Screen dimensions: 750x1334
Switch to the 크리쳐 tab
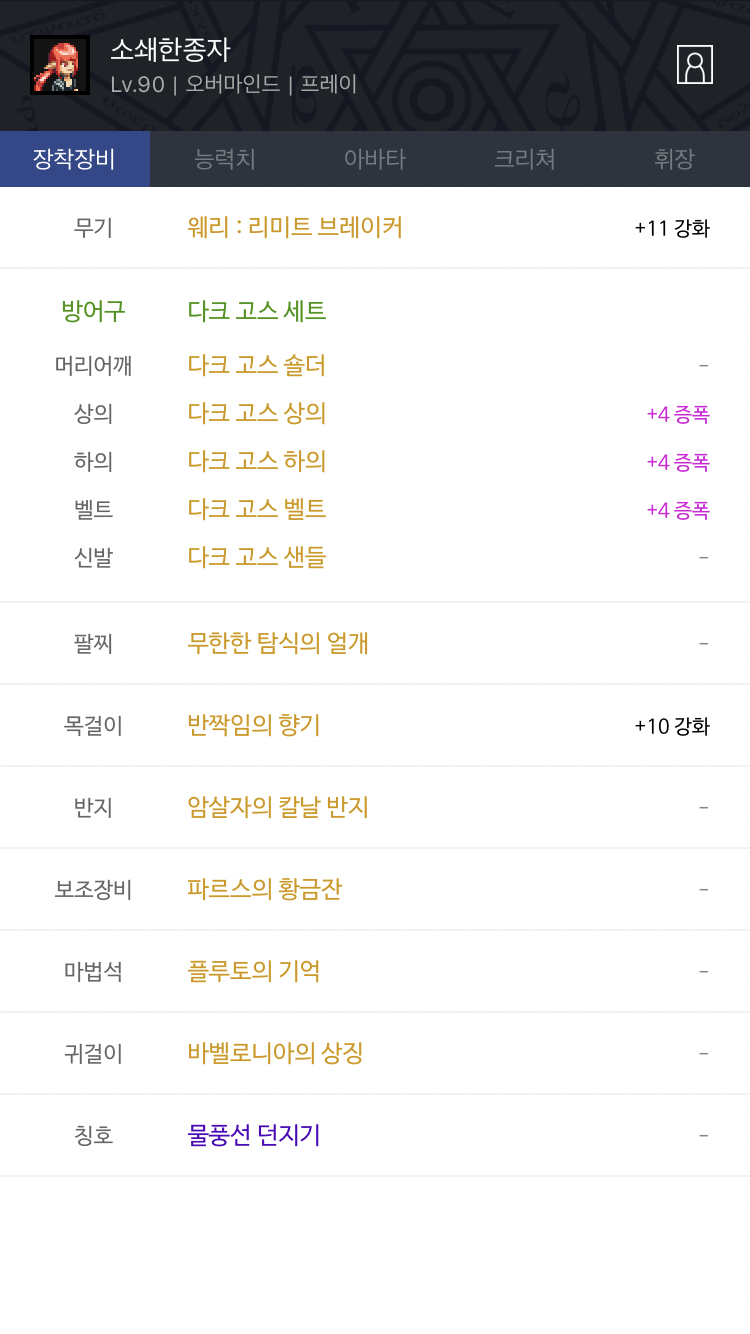(525, 159)
